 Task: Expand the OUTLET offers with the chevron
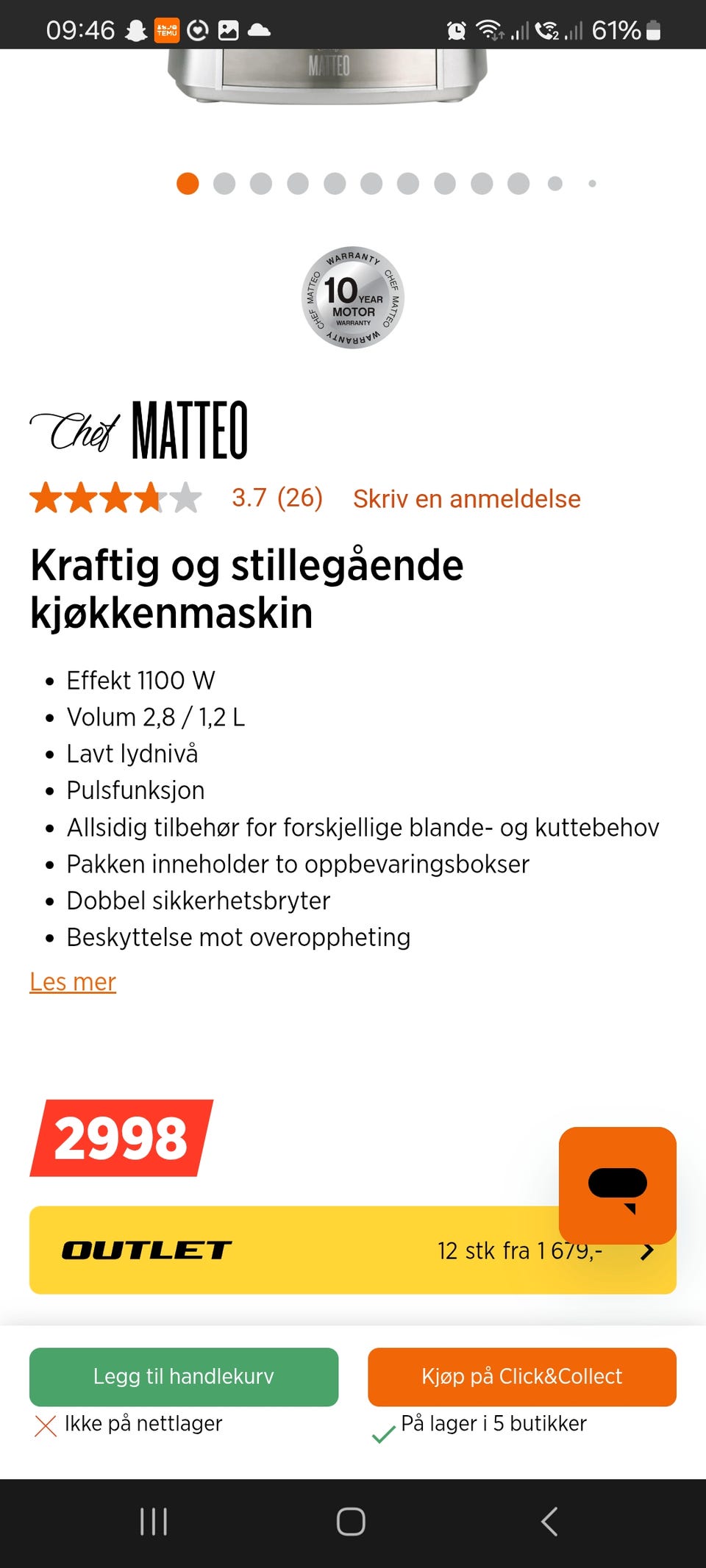point(646,1250)
